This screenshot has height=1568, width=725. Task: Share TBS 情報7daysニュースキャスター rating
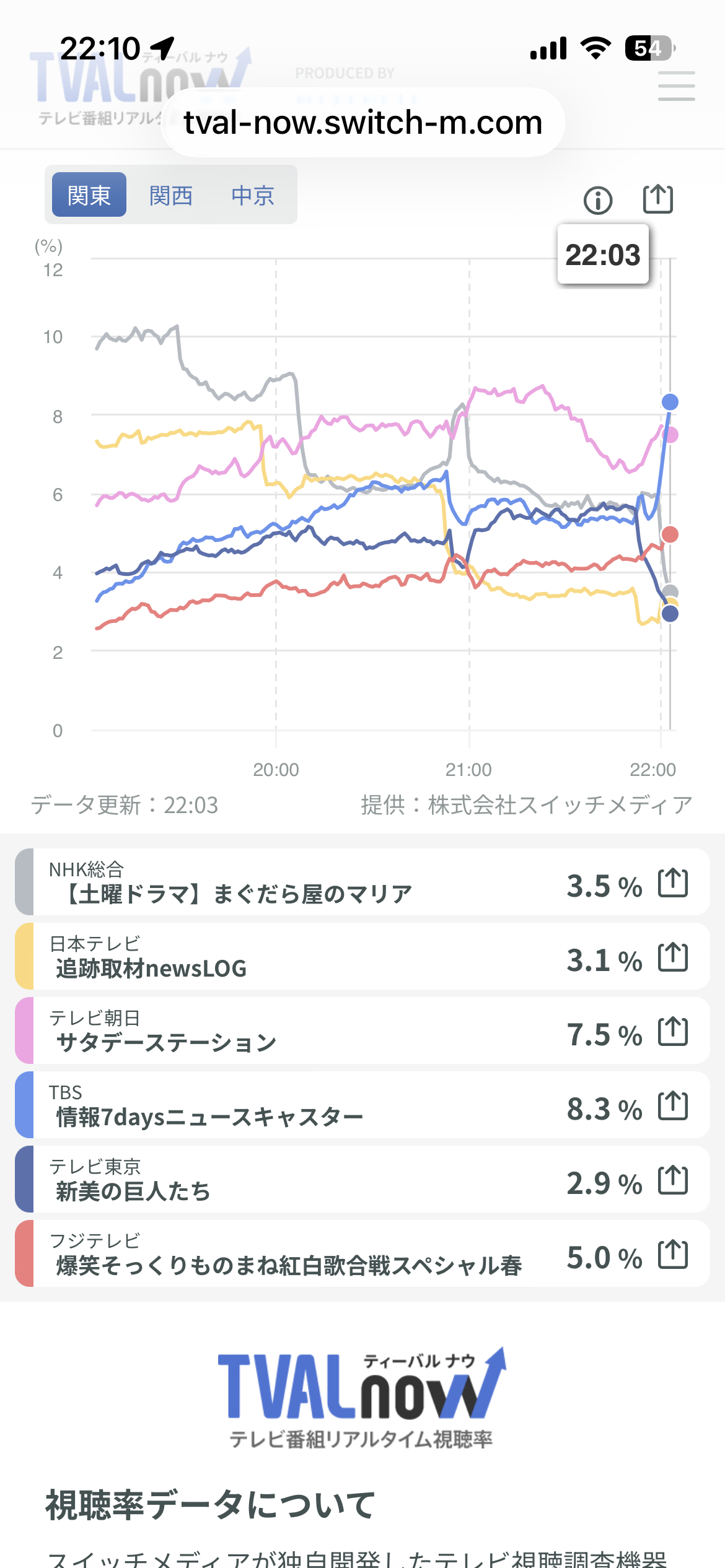click(x=673, y=1105)
